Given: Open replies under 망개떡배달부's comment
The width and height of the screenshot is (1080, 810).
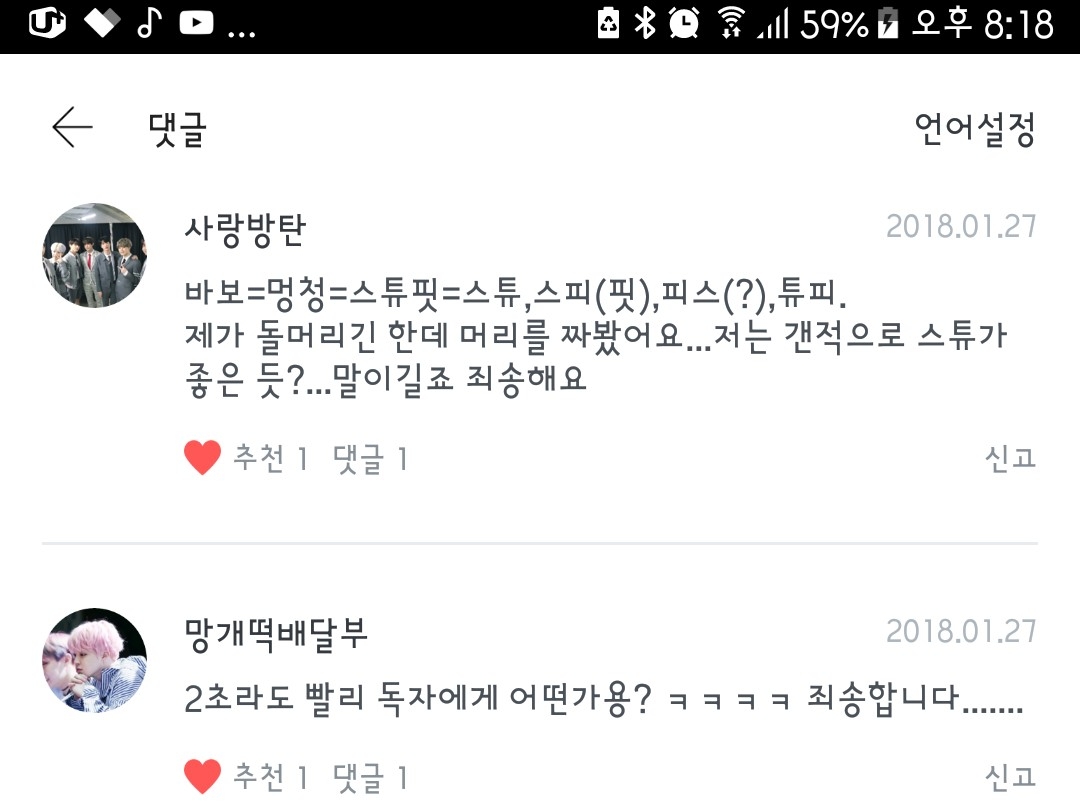Looking at the screenshot, I should [x=370, y=776].
